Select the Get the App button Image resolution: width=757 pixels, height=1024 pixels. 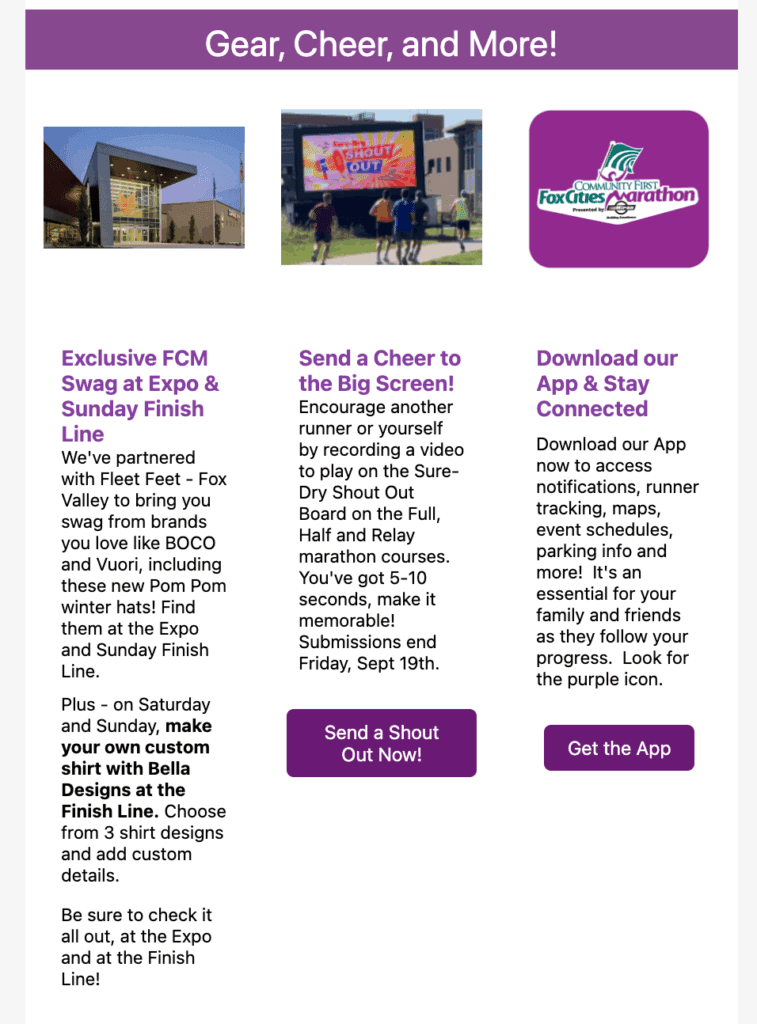[x=618, y=748]
